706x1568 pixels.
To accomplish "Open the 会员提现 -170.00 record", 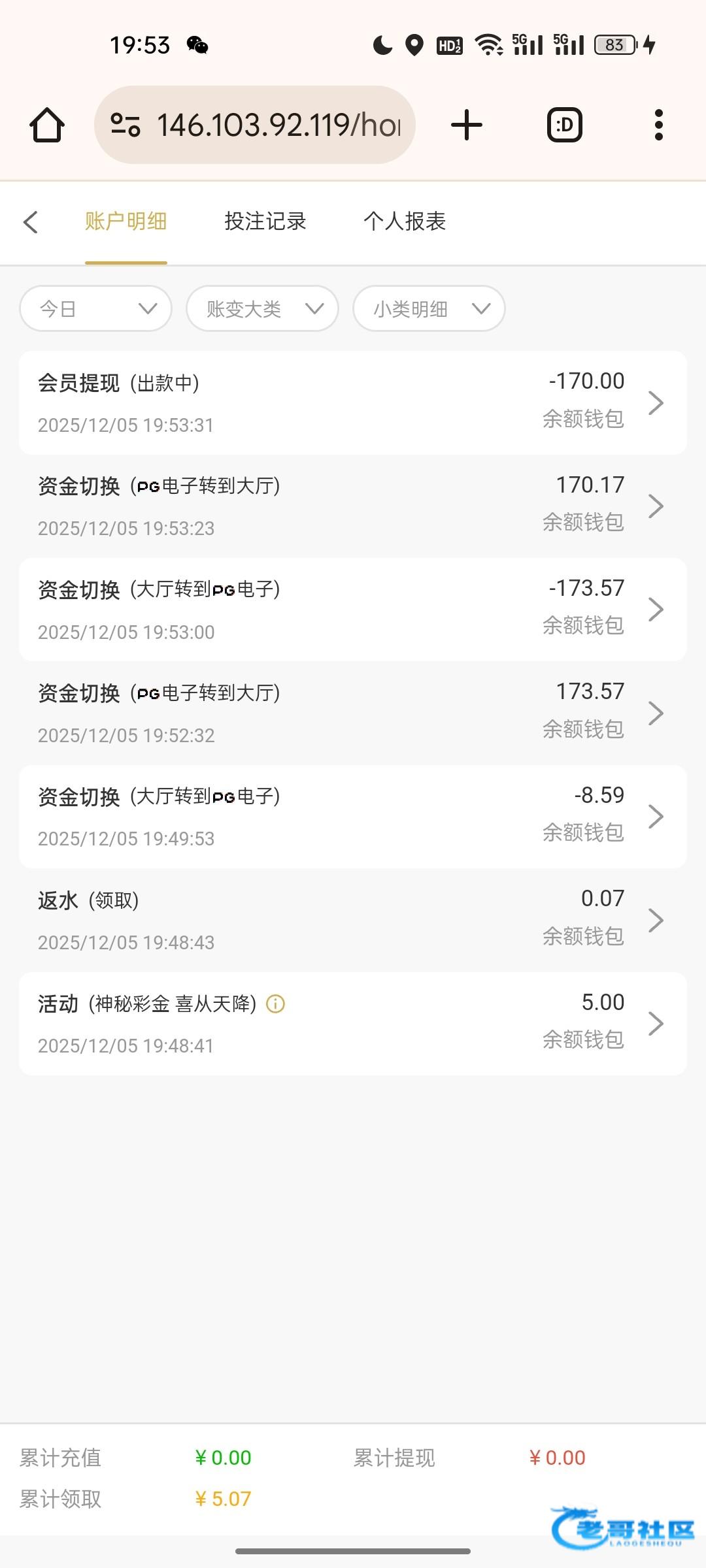I will click(x=353, y=402).
